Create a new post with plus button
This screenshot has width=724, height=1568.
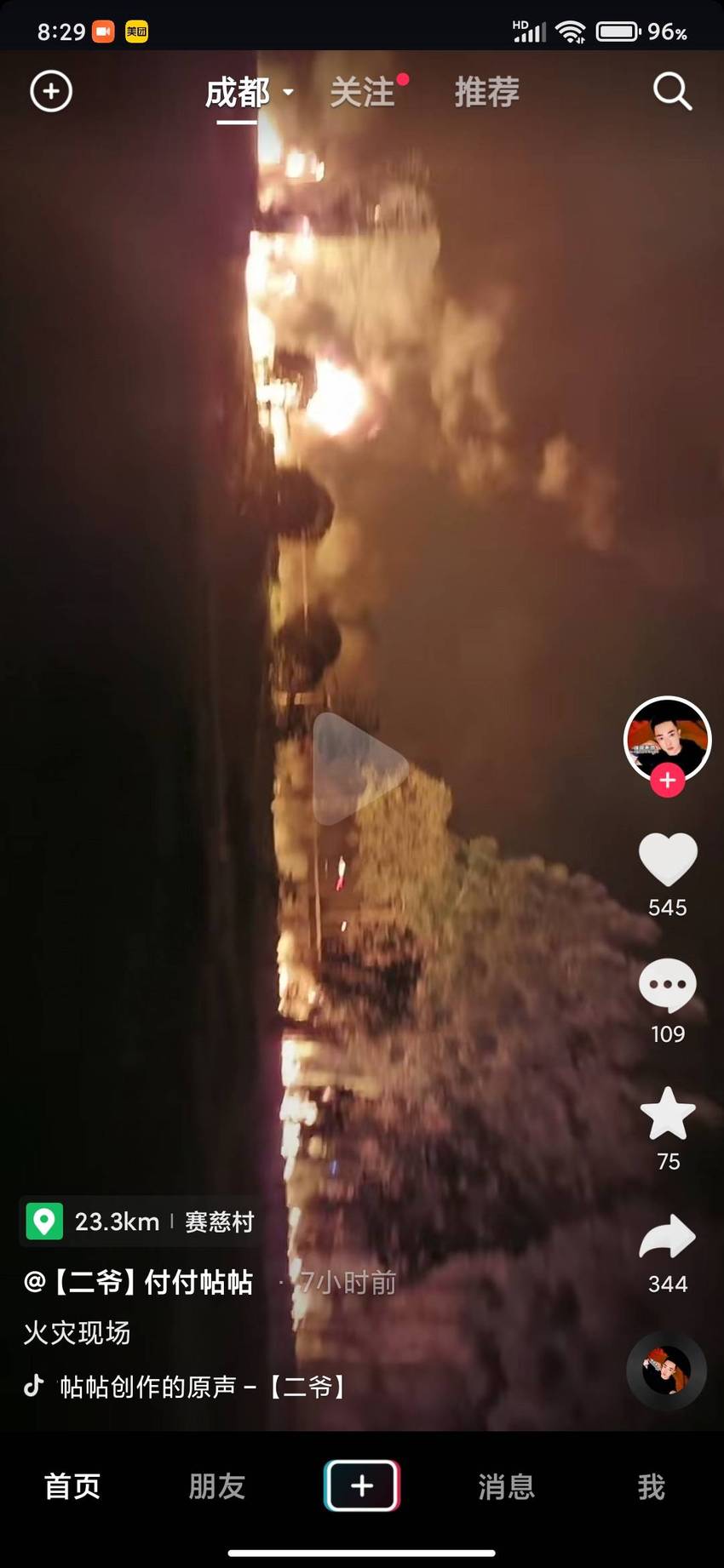(362, 1485)
